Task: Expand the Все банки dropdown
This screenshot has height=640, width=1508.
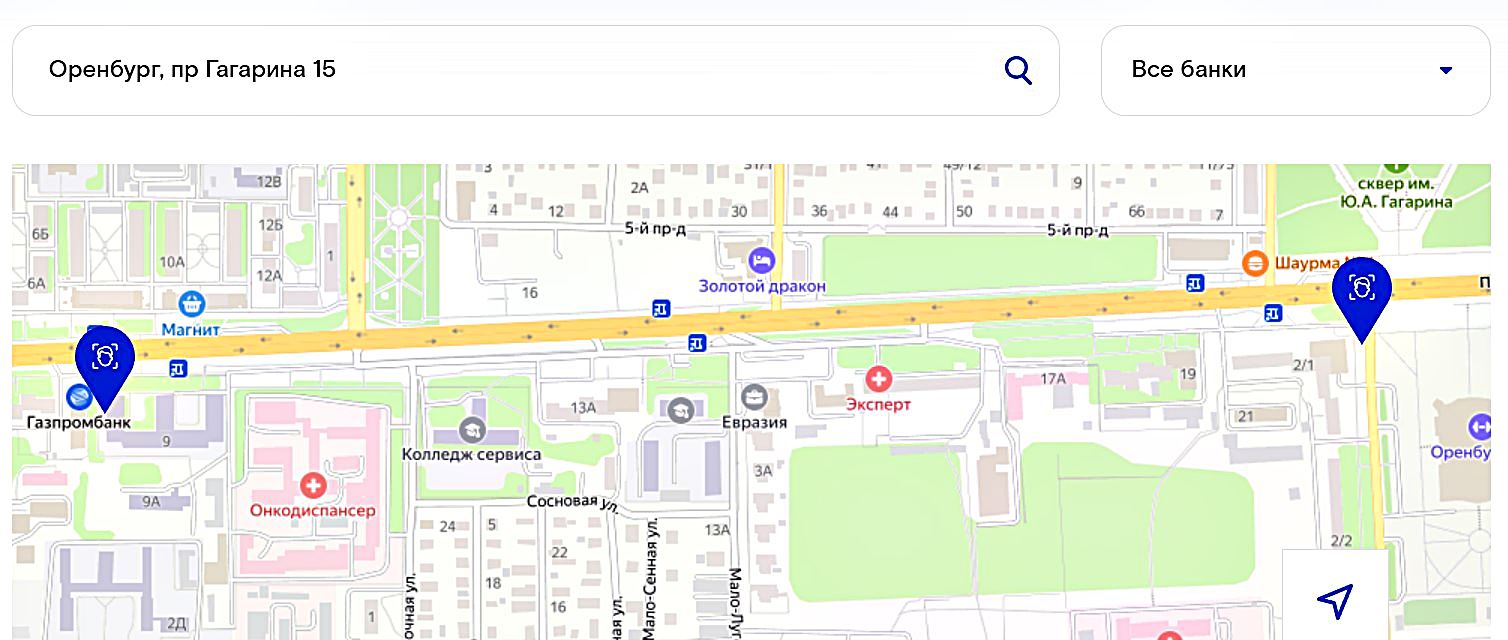Action: (1294, 70)
